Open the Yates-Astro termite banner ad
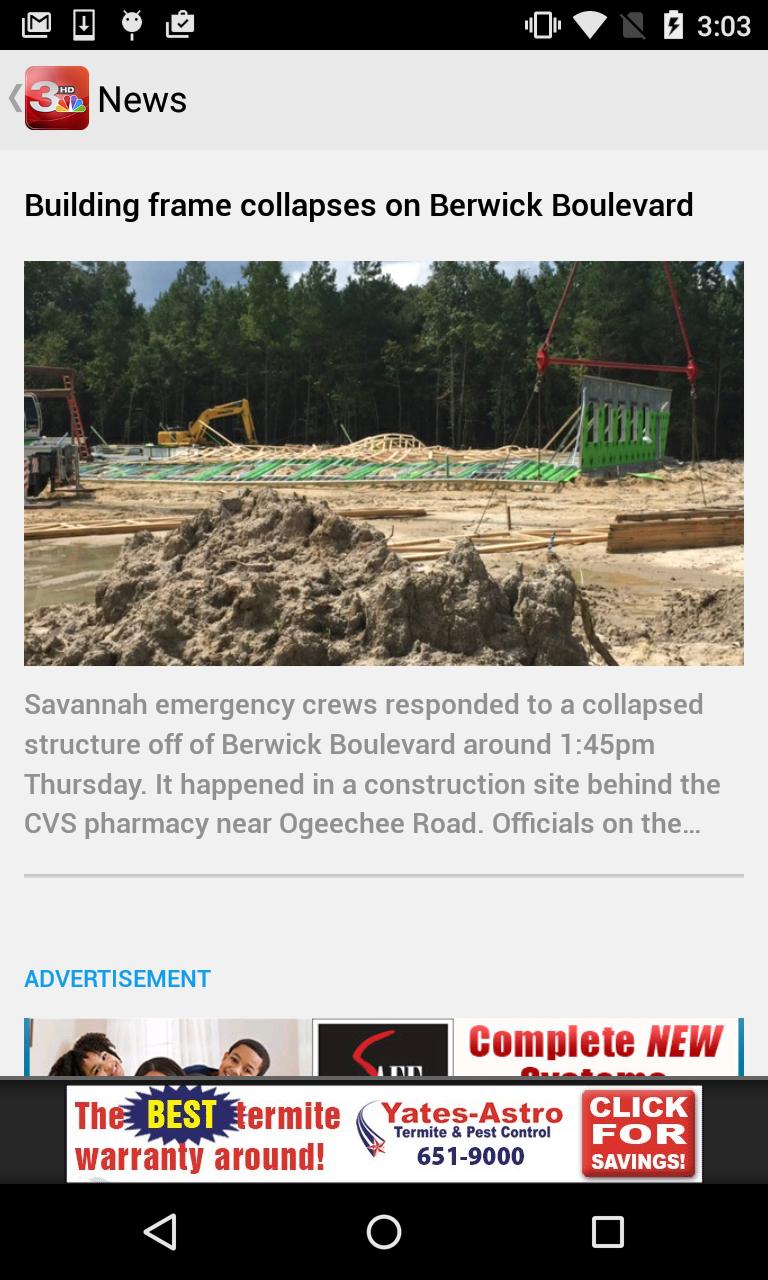 [384, 1134]
